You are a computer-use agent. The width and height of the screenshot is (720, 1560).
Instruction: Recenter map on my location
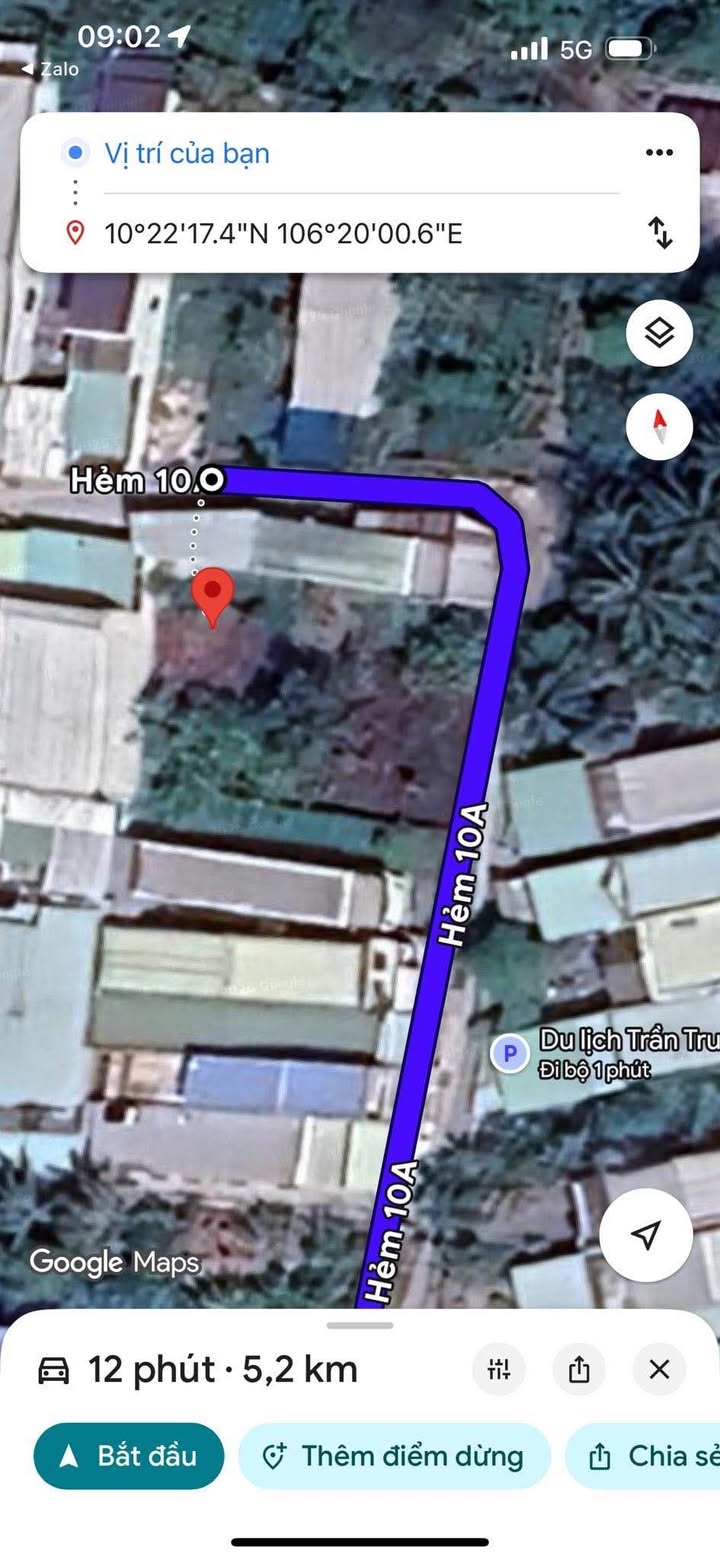[x=646, y=1235]
